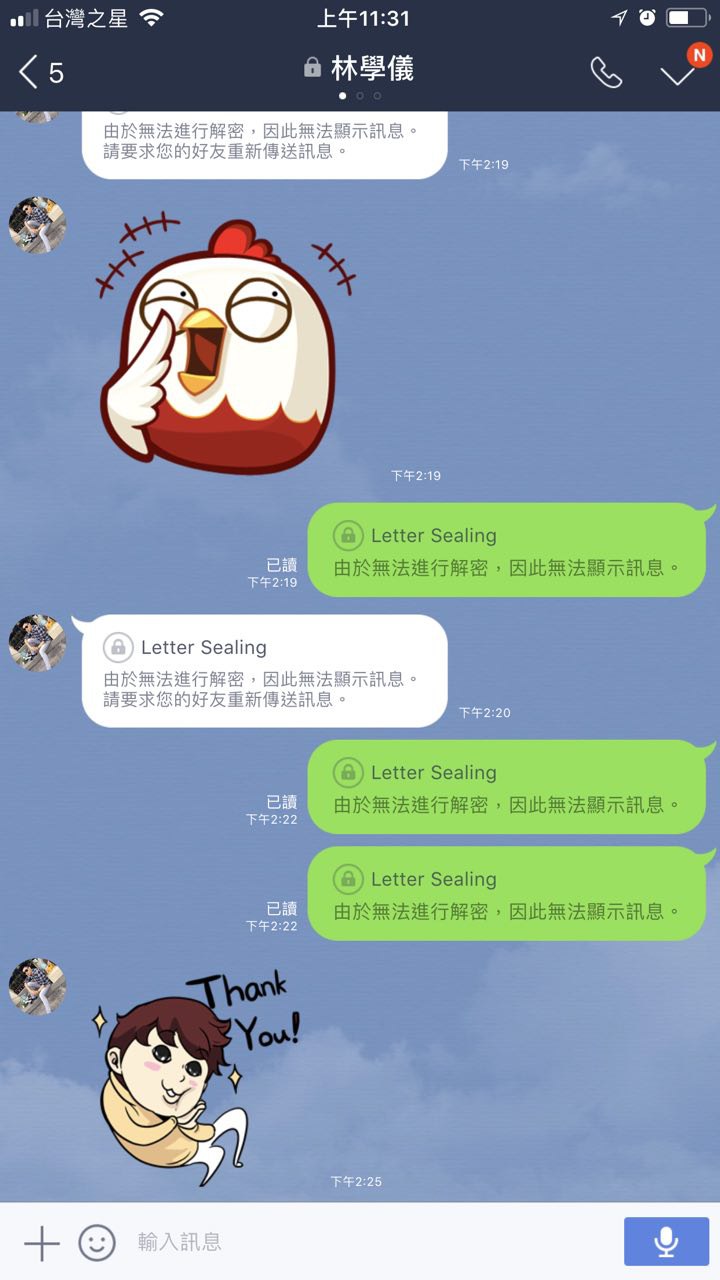
Task: Open the emoji and sticker picker
Action: click(97, 1243)
